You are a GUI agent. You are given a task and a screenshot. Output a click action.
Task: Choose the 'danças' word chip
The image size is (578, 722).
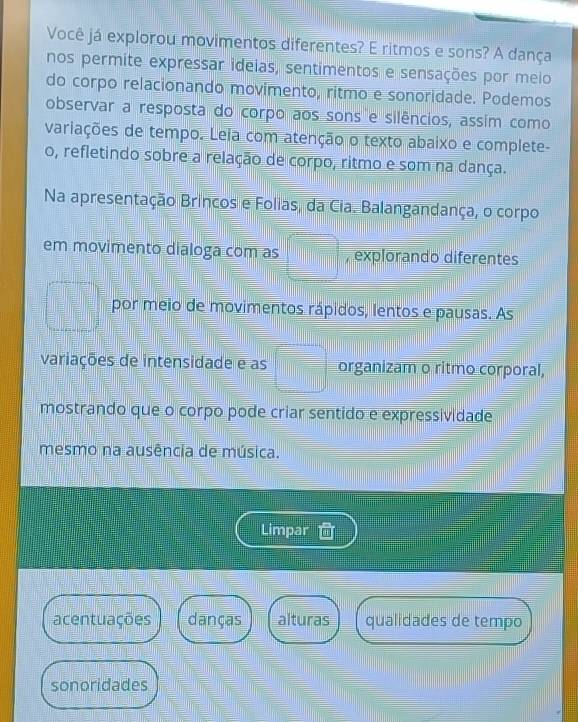click(215, 619)
